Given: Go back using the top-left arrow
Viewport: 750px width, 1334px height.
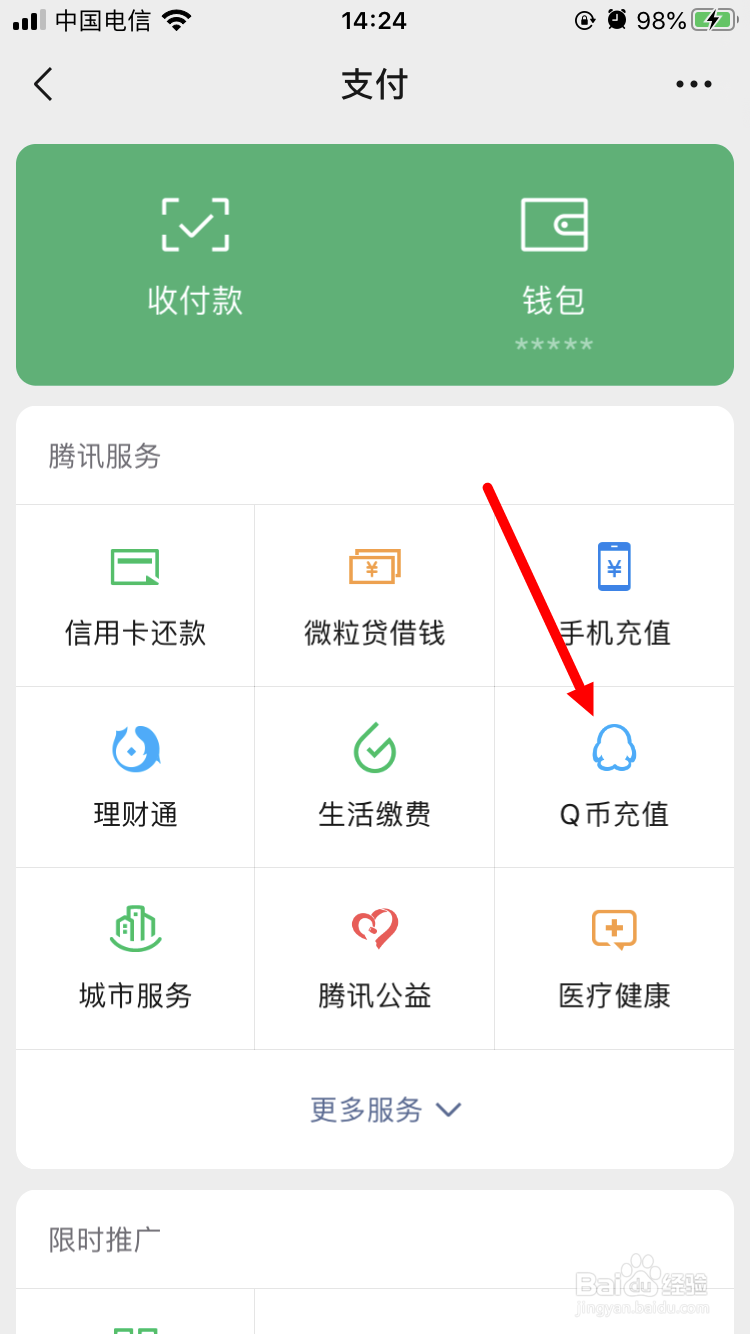Looking at the screenshot, I should [42, 84].
